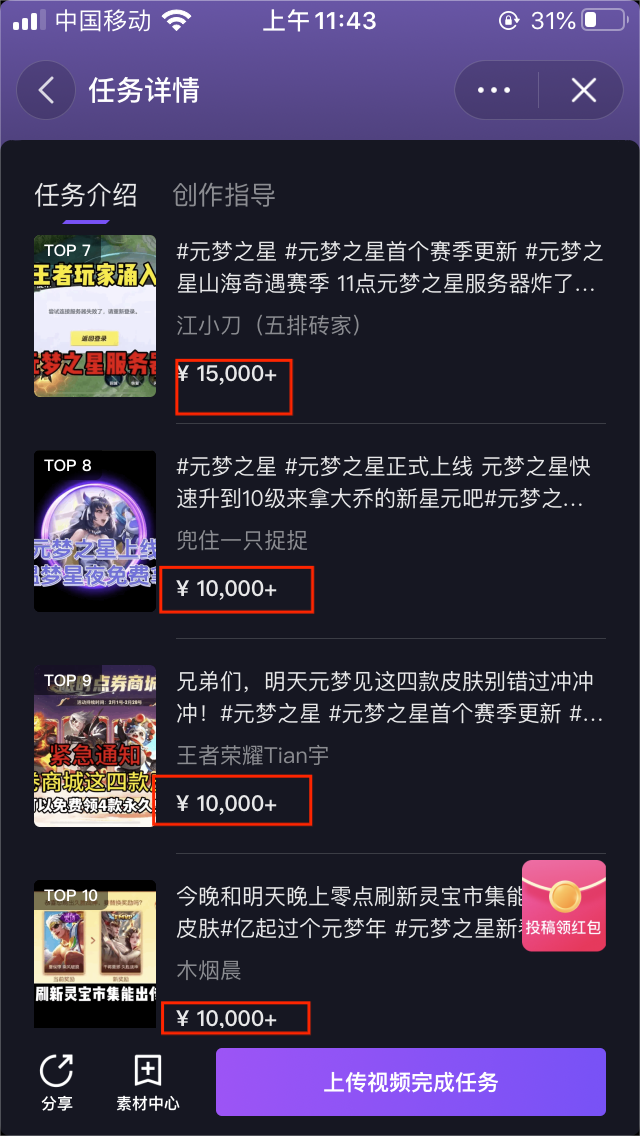Viewport: 640px width, 1136px height.
Task: Switch to the 创作指导 tab
Action: click(x=224, y=194)
